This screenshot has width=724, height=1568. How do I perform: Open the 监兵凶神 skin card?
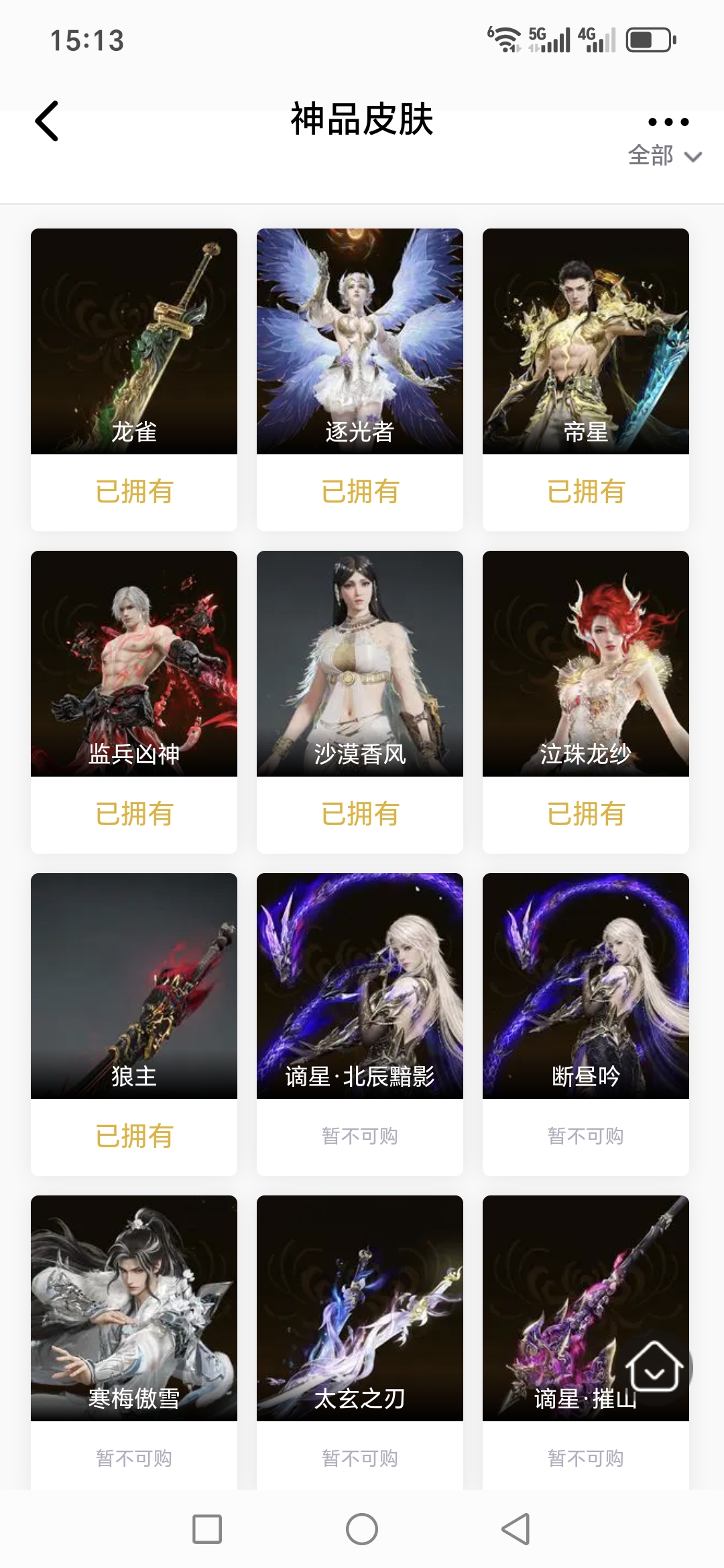coord(134,663)
